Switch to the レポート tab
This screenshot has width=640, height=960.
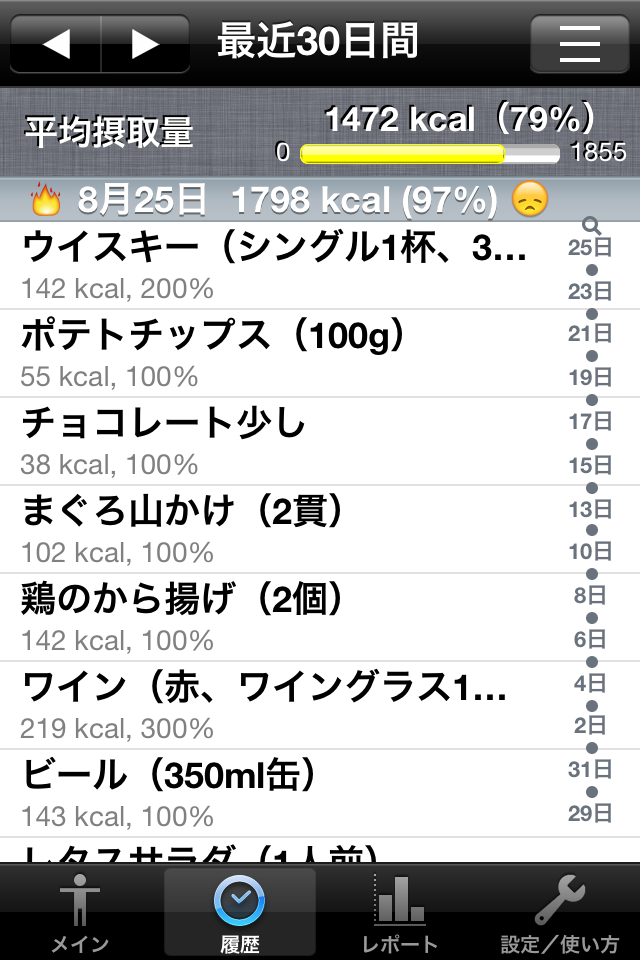pyautogui.click(x=400, y=914)
